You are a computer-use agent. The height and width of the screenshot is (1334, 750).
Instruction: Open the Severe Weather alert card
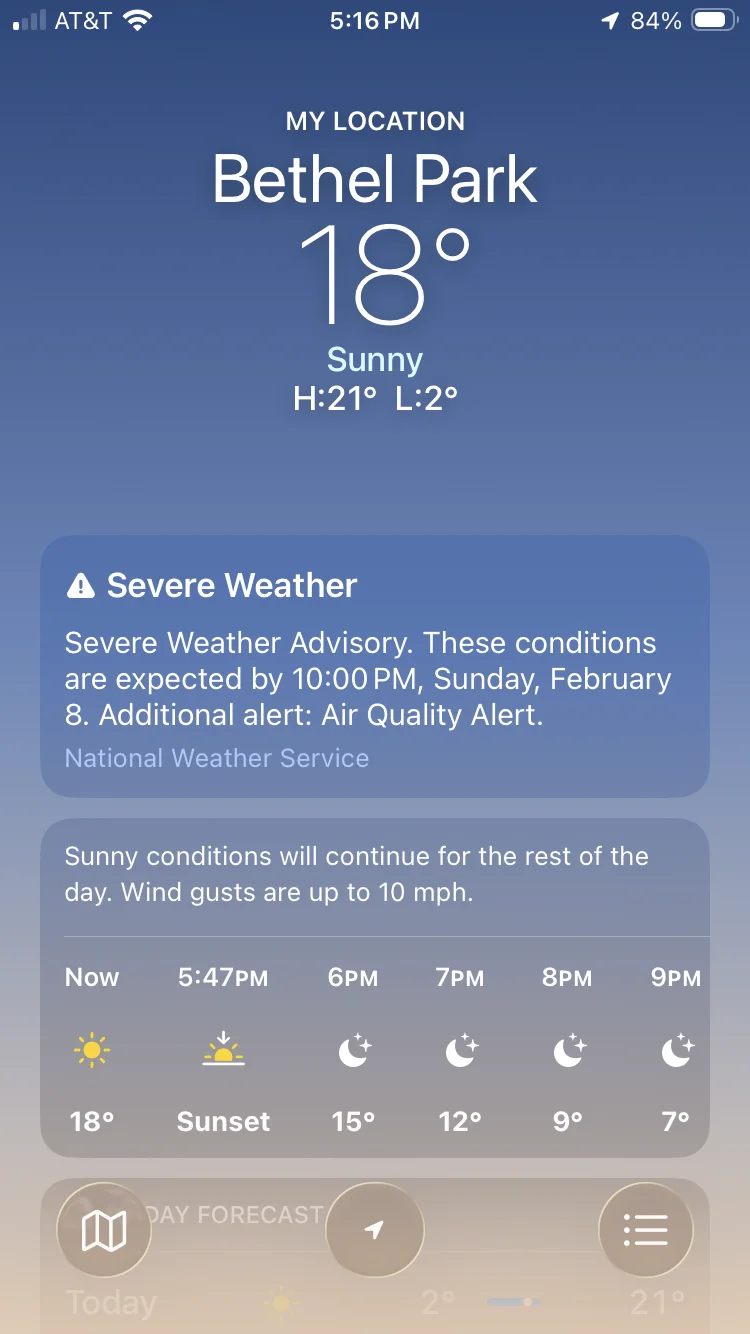pos(375,667)
